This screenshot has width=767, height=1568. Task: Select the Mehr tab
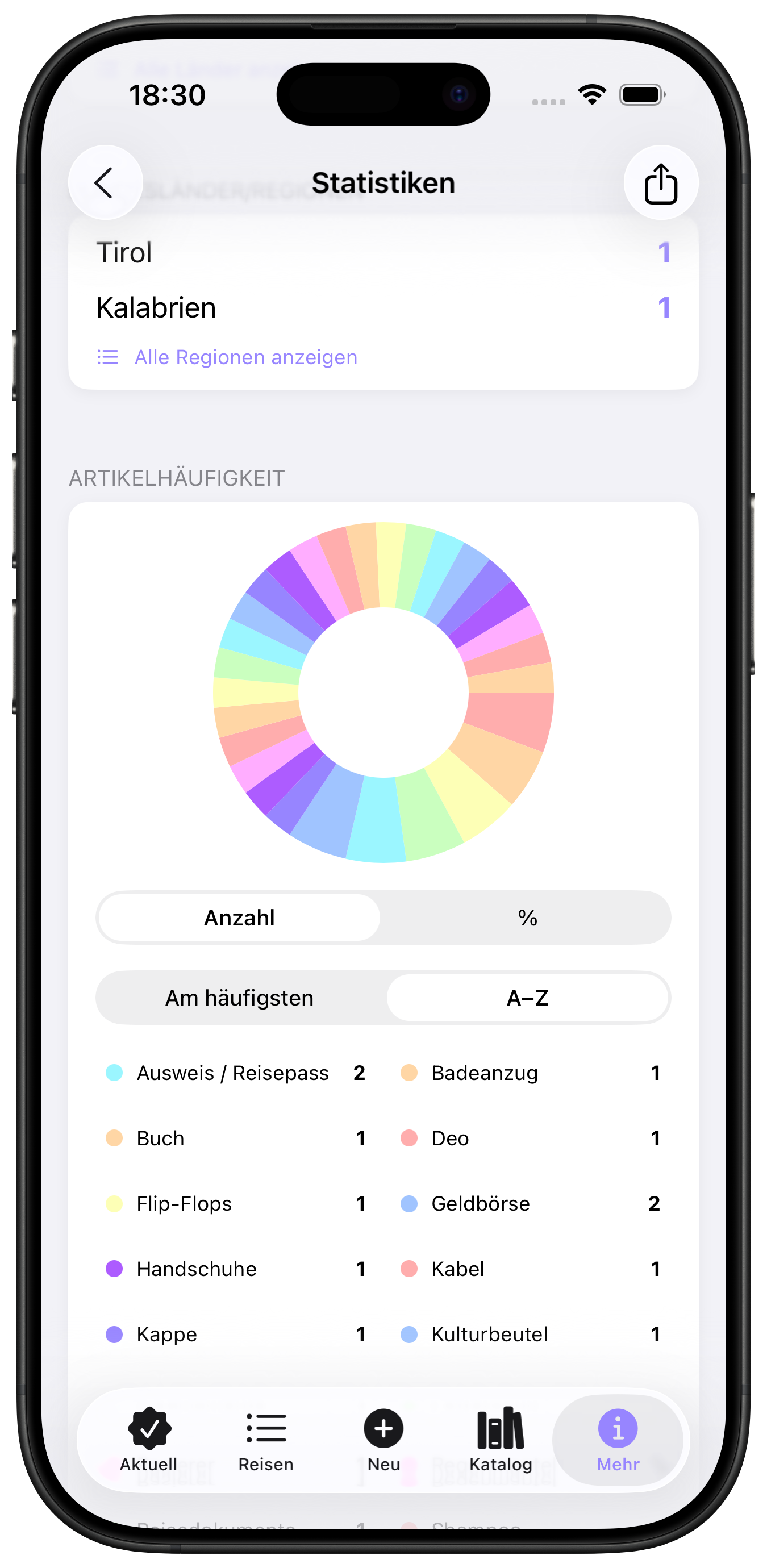coord(618,1440)
